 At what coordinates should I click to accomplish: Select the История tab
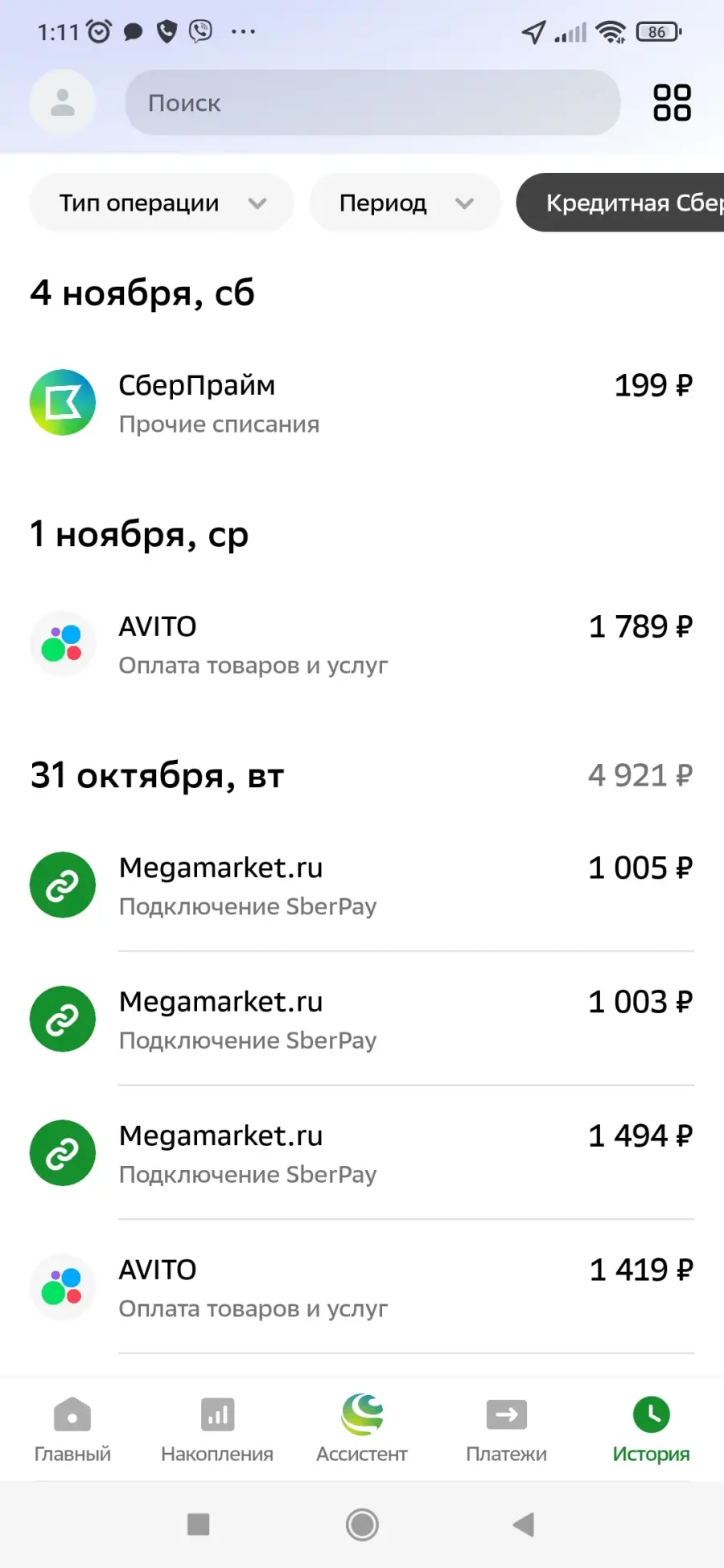pos(652,1430)
